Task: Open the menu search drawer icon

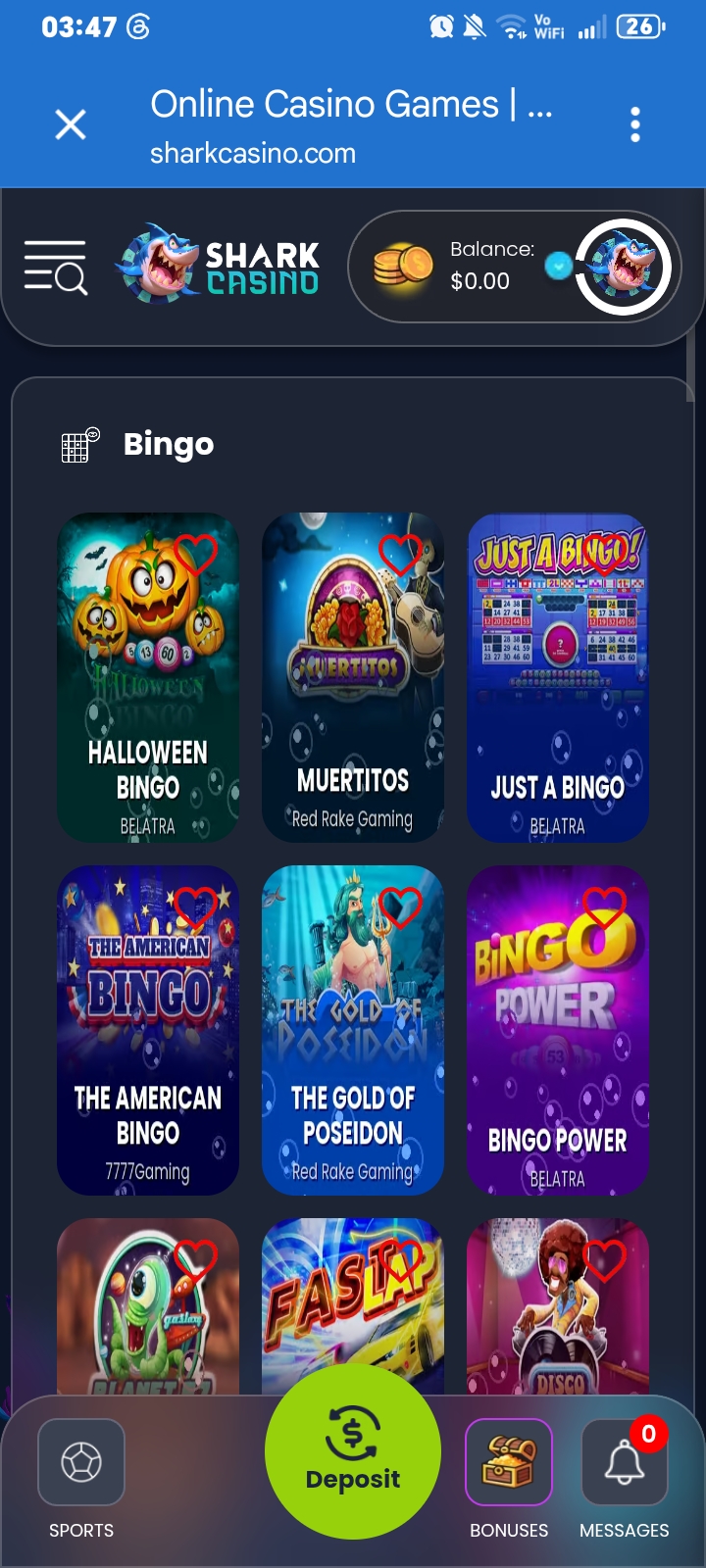Action: coord(56,267)
